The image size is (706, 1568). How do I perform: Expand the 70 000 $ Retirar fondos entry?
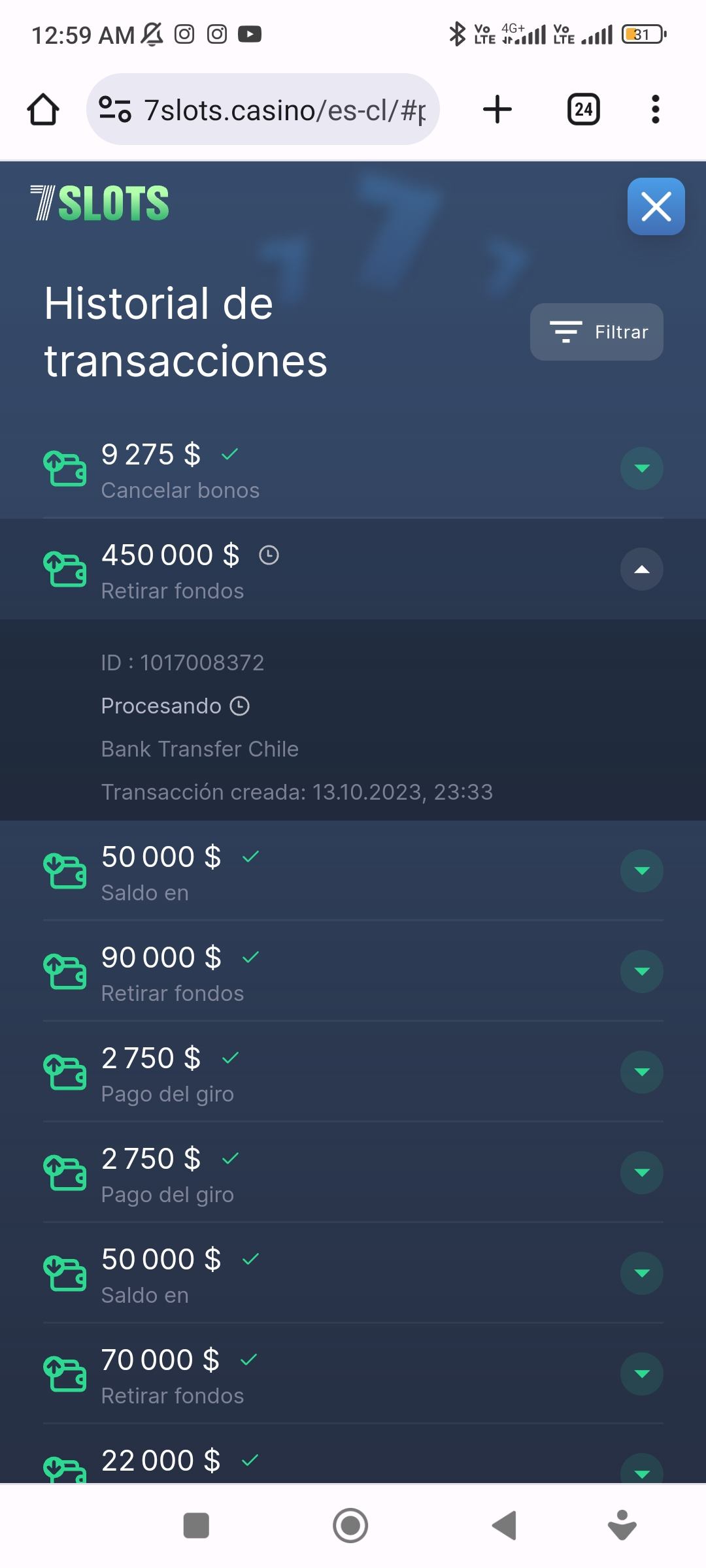point(641,1374)
